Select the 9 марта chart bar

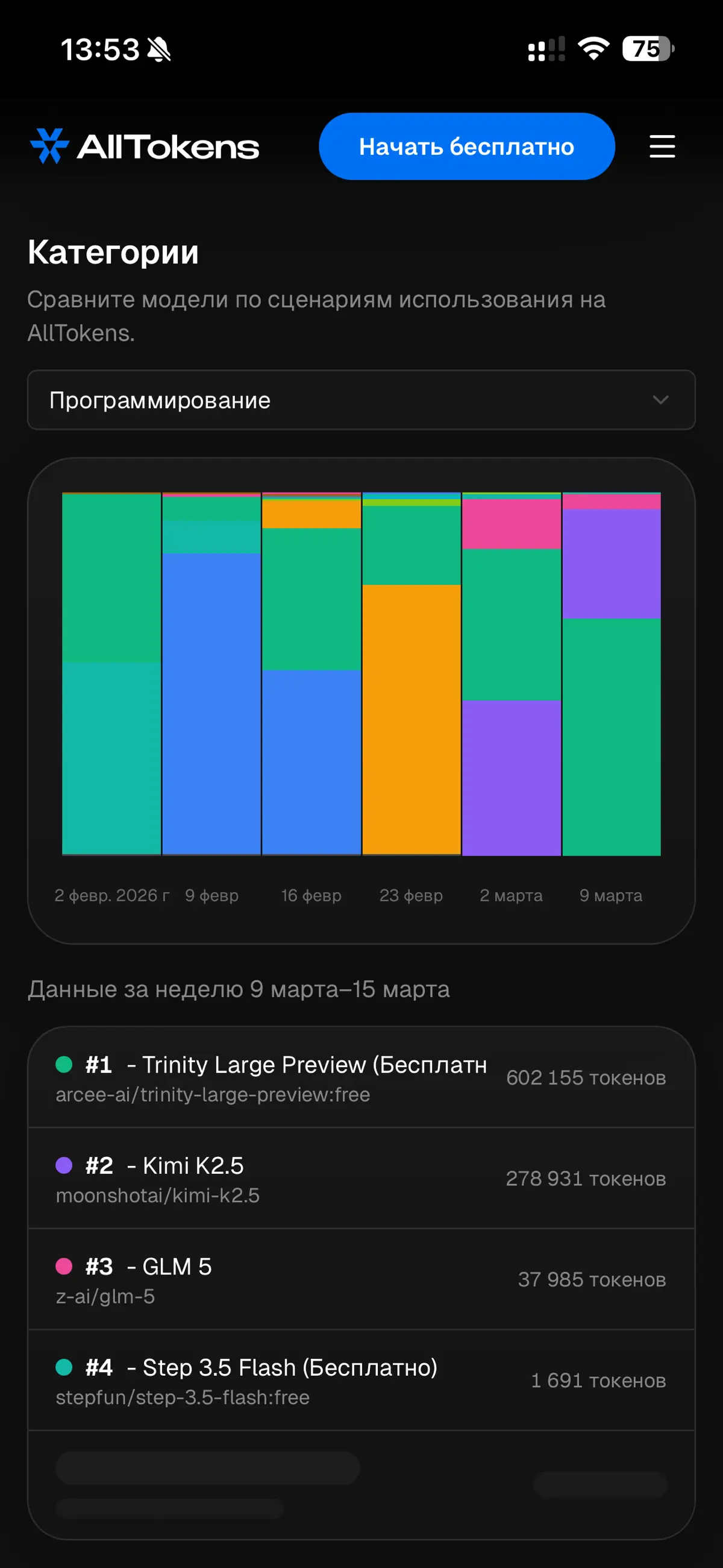click(612, 674)
